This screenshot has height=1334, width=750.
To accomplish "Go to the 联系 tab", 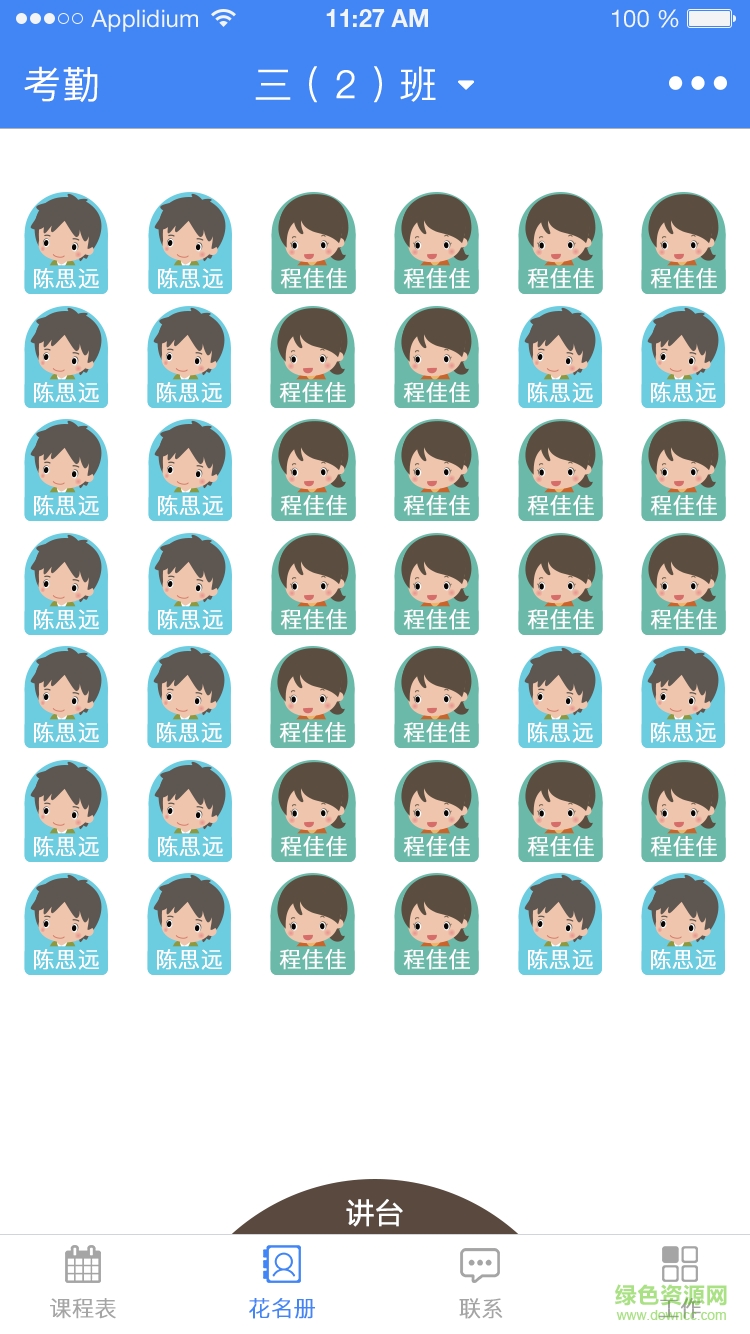I will click(x=480, y=1282).
